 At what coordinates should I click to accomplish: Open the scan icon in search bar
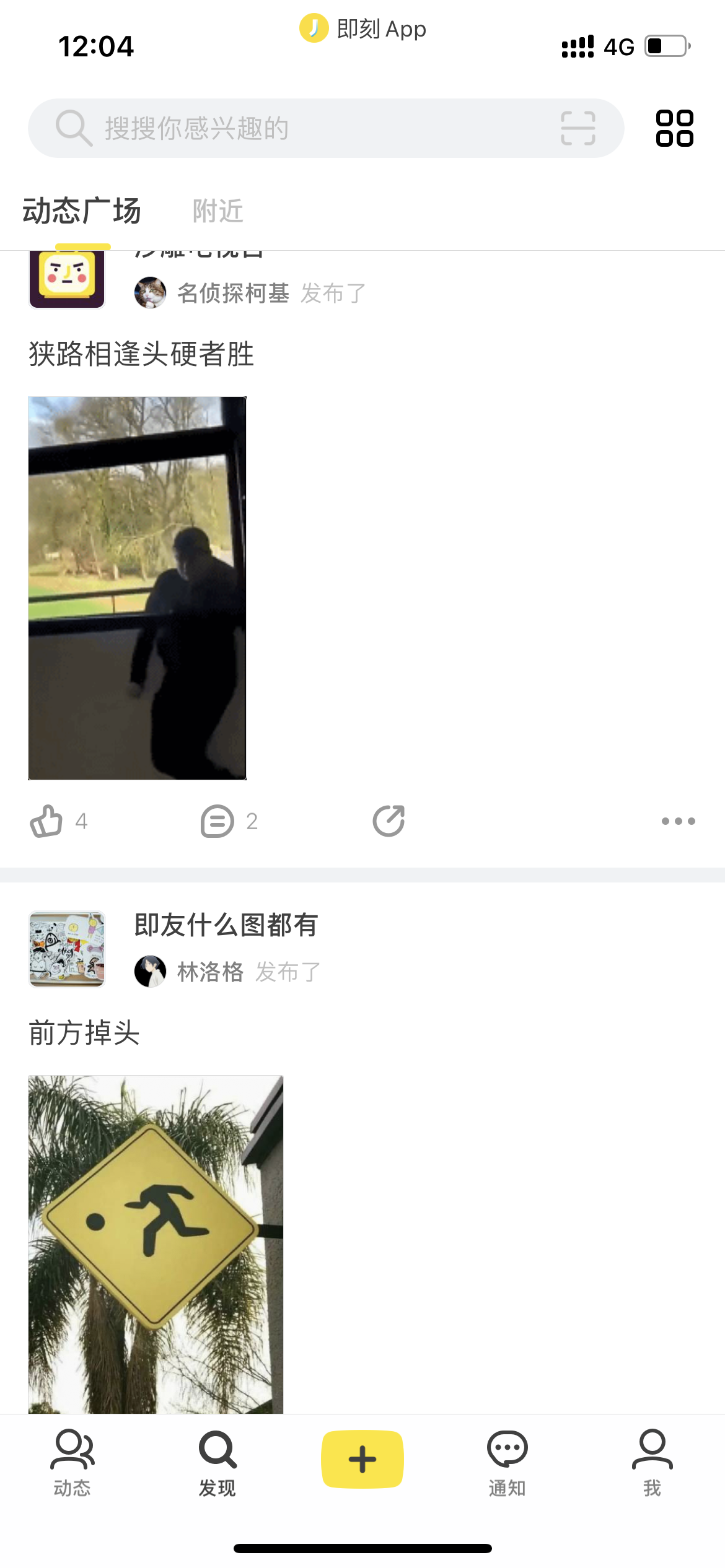tap(578, 128)
